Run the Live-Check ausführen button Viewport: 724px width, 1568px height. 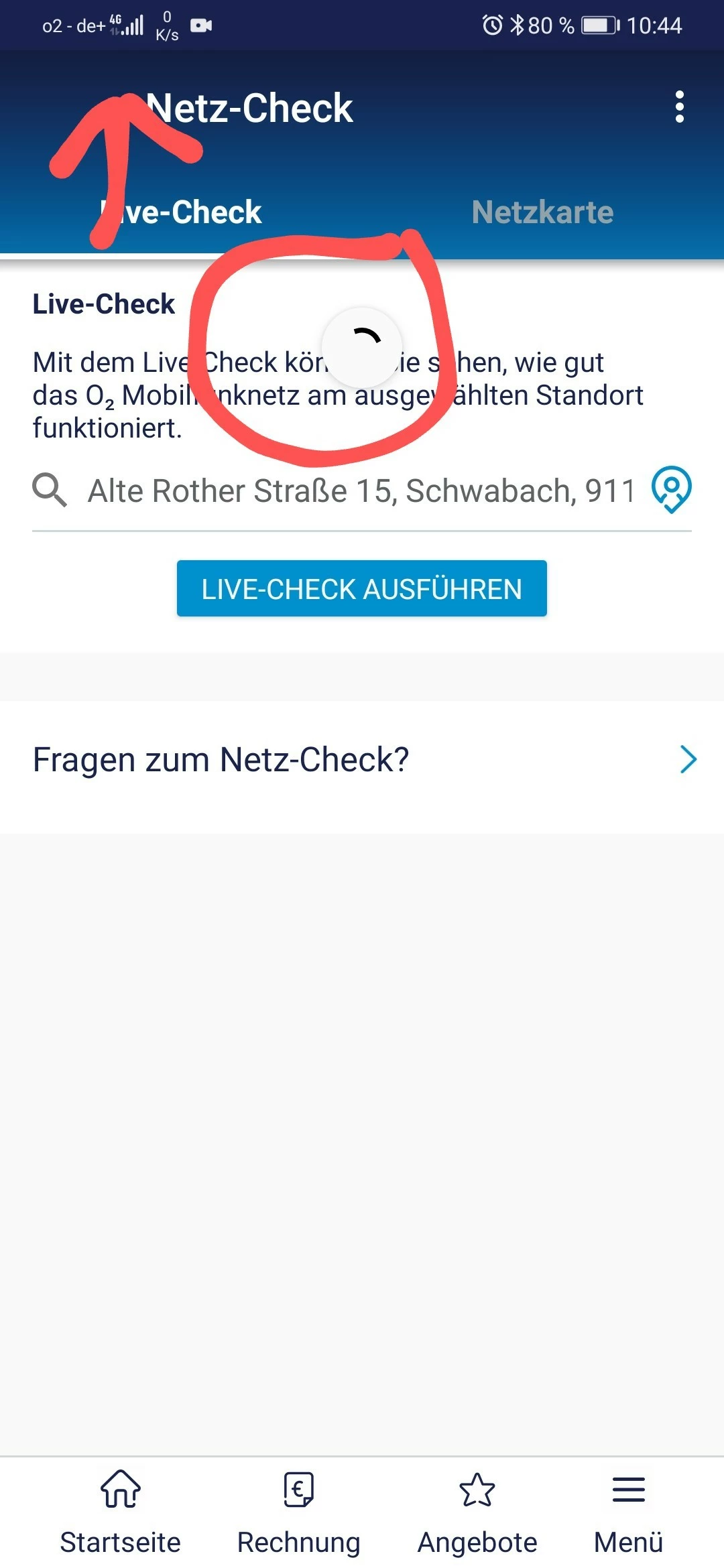click(x=362, y=589)
